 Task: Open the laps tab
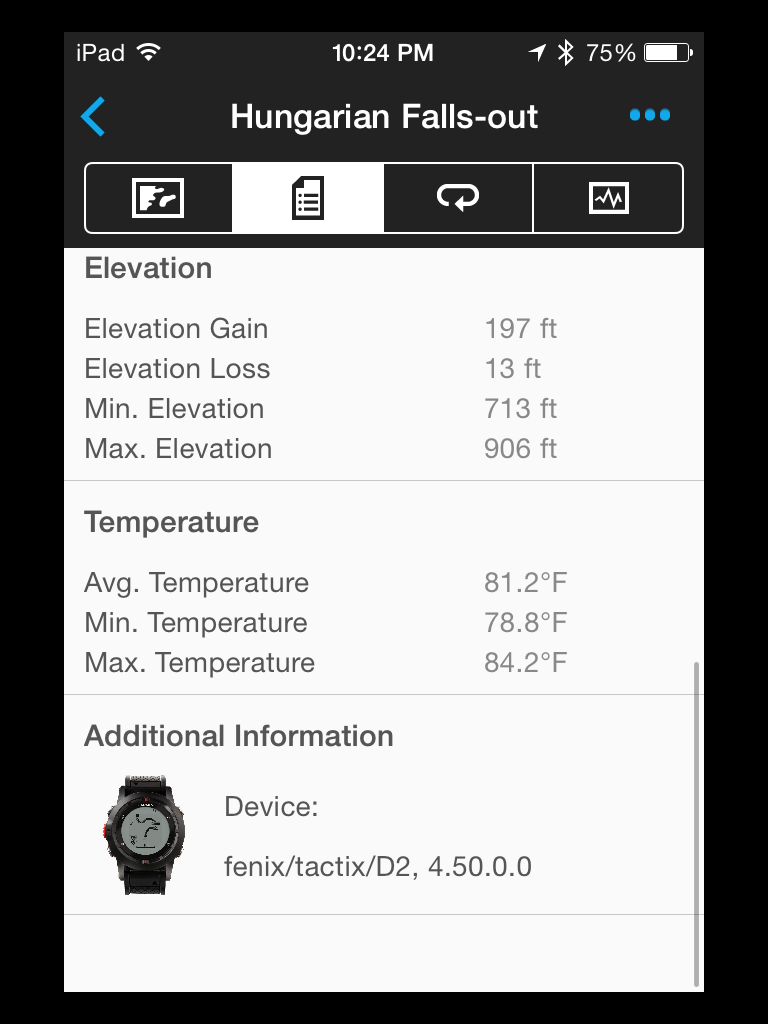point(458,198)
